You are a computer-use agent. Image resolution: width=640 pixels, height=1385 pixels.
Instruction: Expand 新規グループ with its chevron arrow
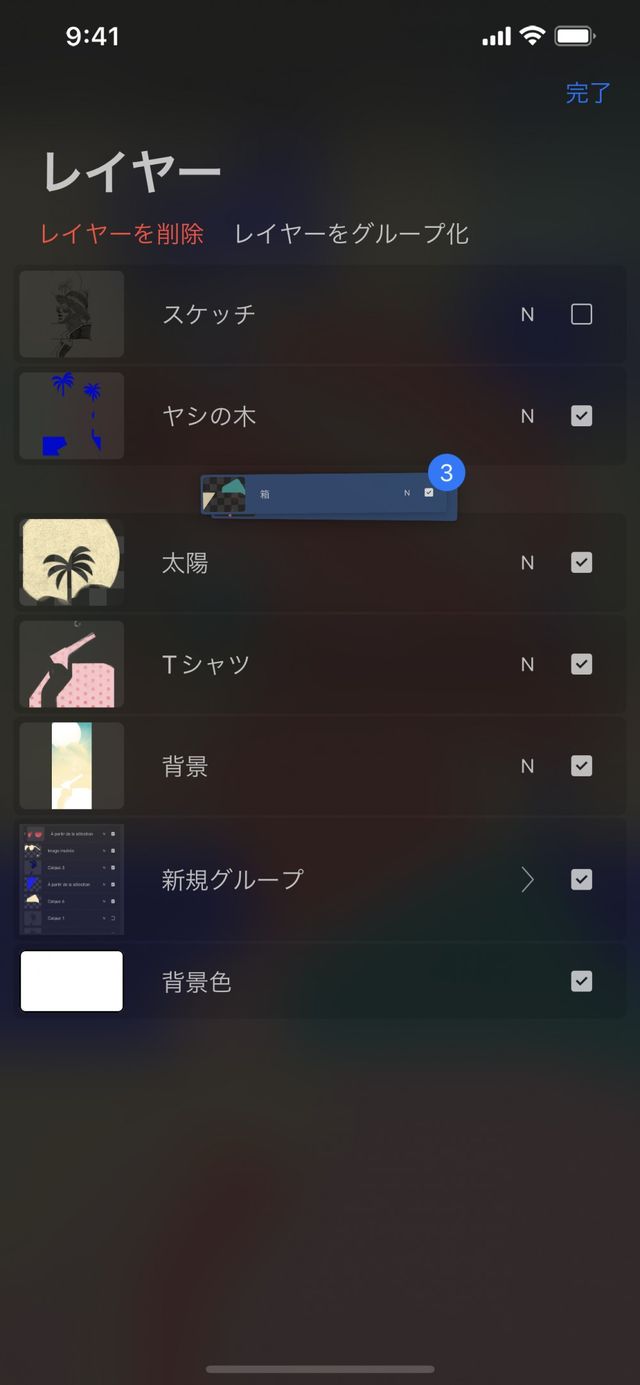pyautogui.click(x=528, y=880)
